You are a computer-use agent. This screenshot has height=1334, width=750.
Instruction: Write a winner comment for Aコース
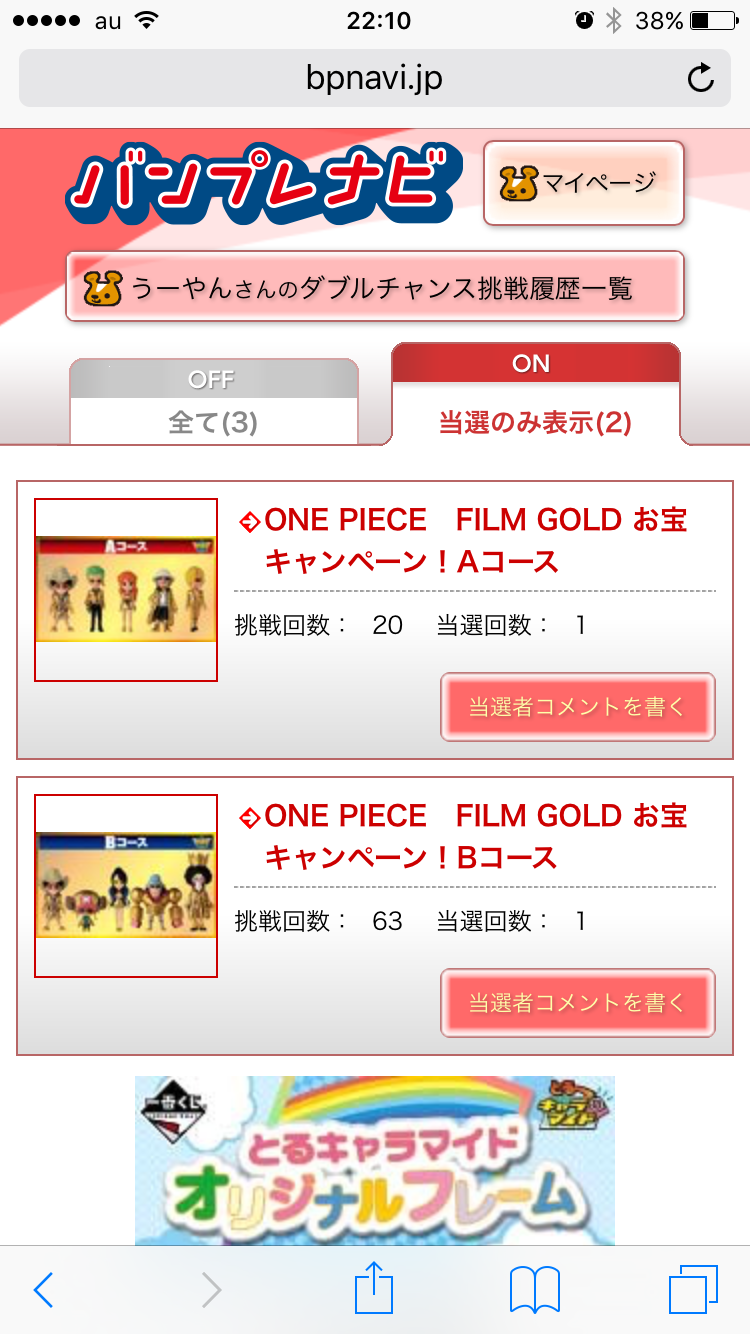(578, 707)
